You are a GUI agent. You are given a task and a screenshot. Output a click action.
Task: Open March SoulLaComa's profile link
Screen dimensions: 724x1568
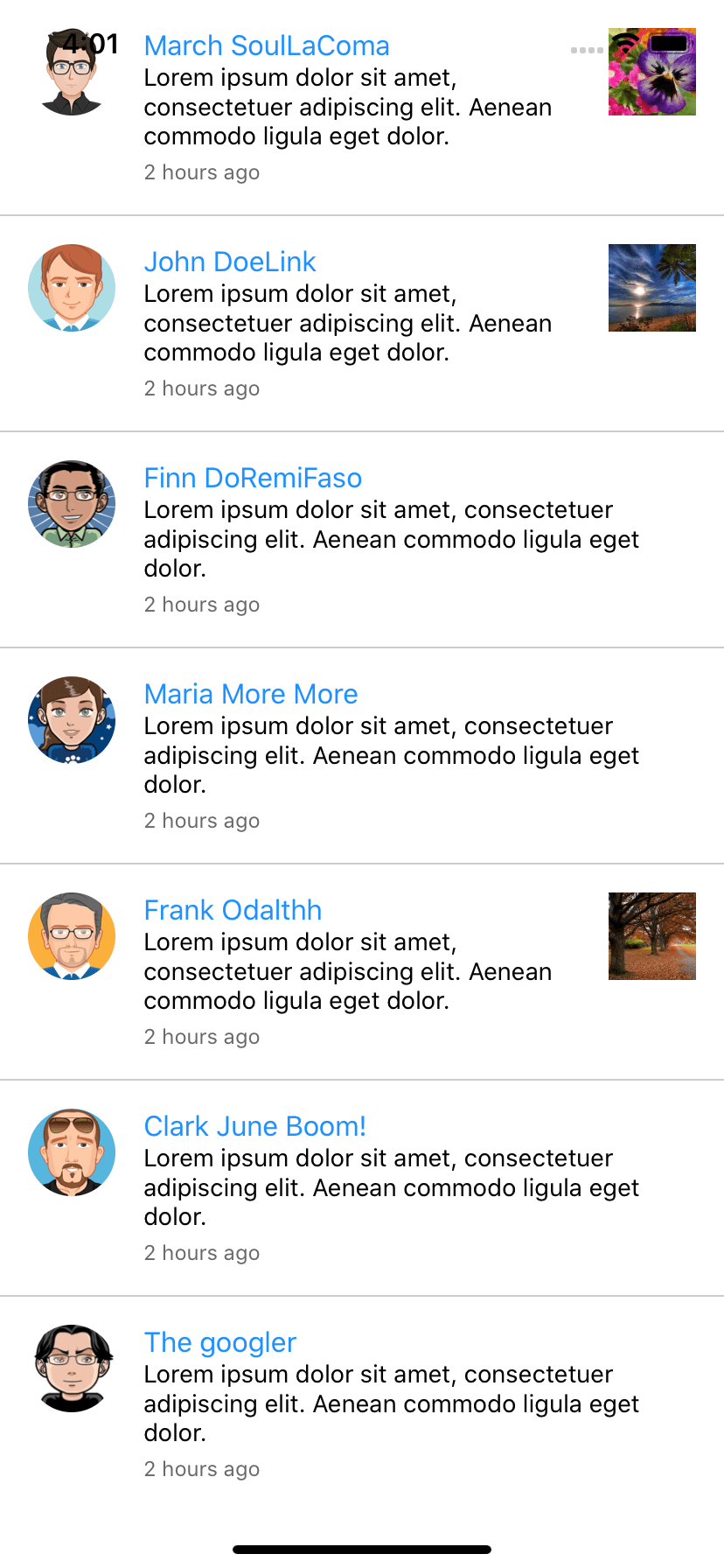click(x=267, y=45)
